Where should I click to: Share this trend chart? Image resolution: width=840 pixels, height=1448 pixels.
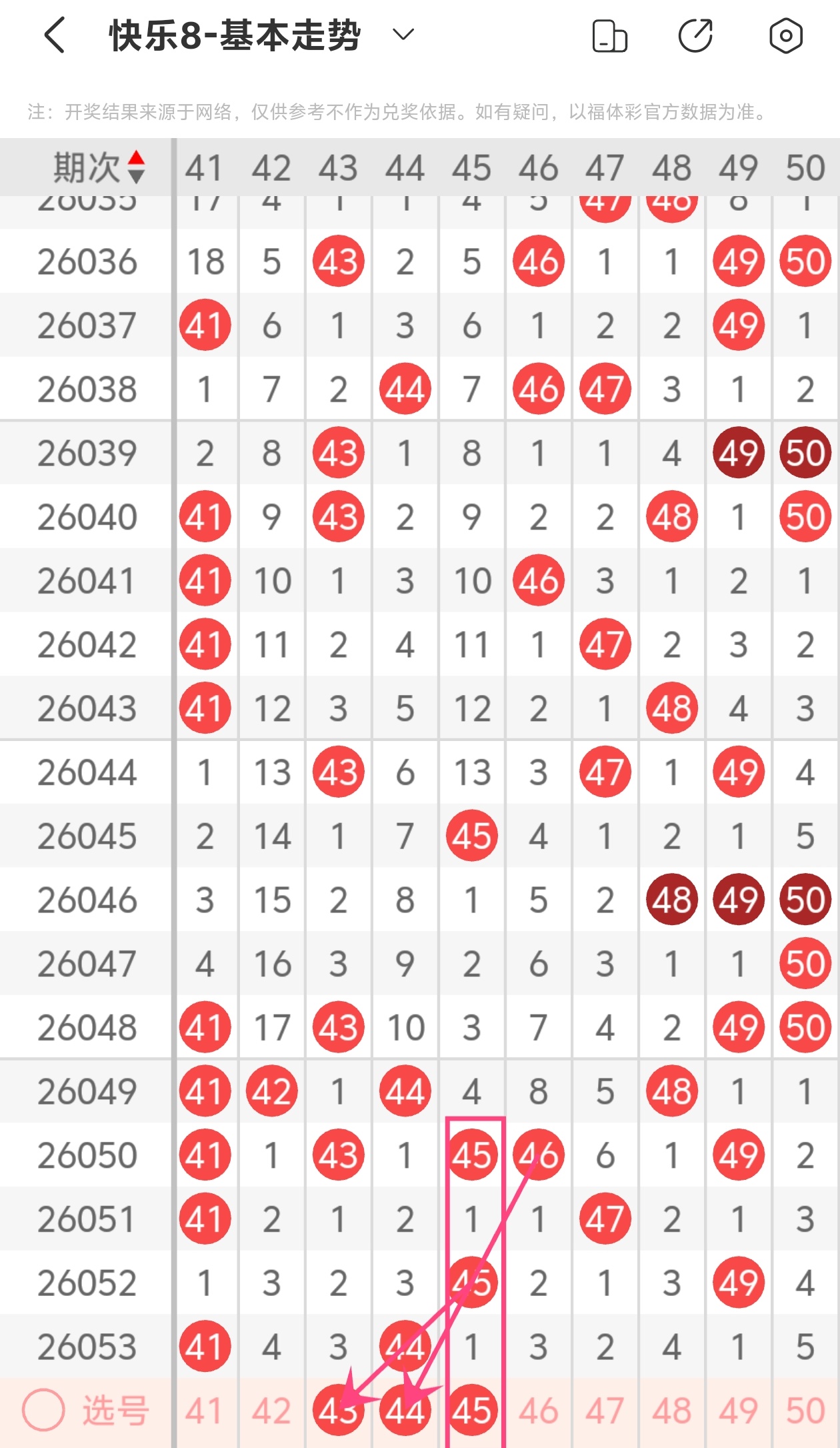pyautogui.click(x=695, y=36)
